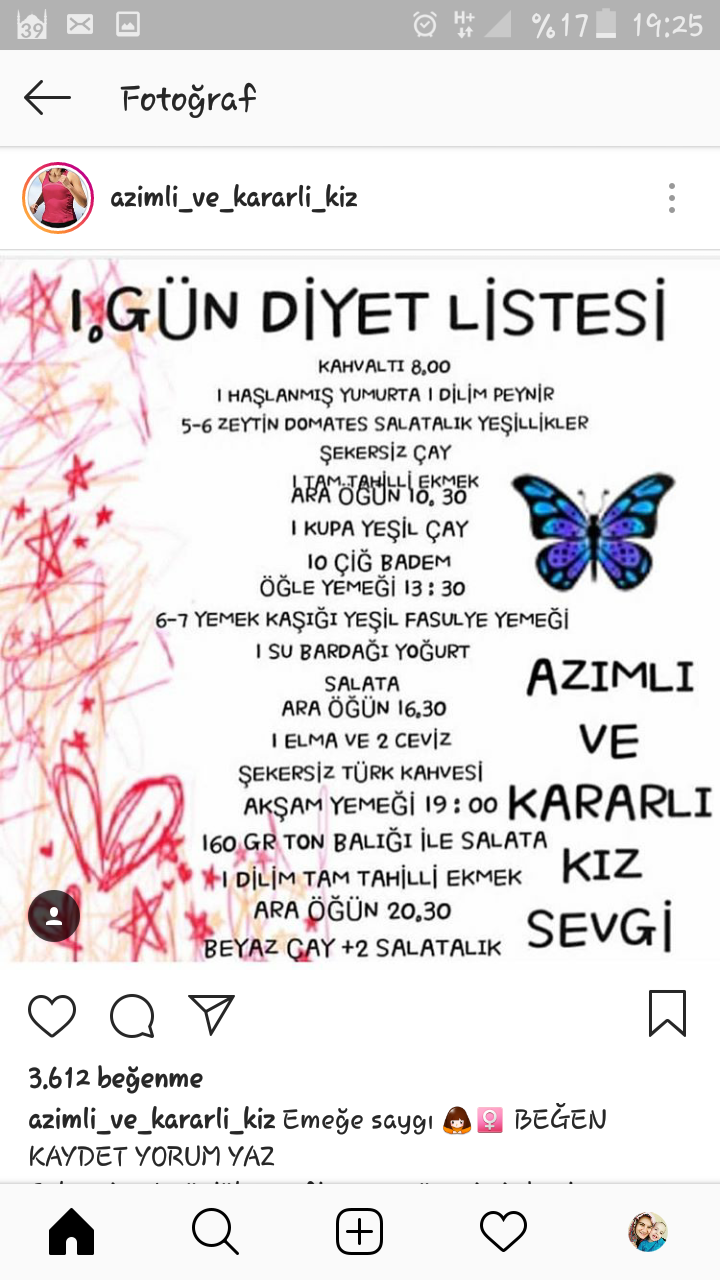720x1280 pixels.
Task: View the 3.612 beğenme likes list
Action: click(x=116, y=1078)
